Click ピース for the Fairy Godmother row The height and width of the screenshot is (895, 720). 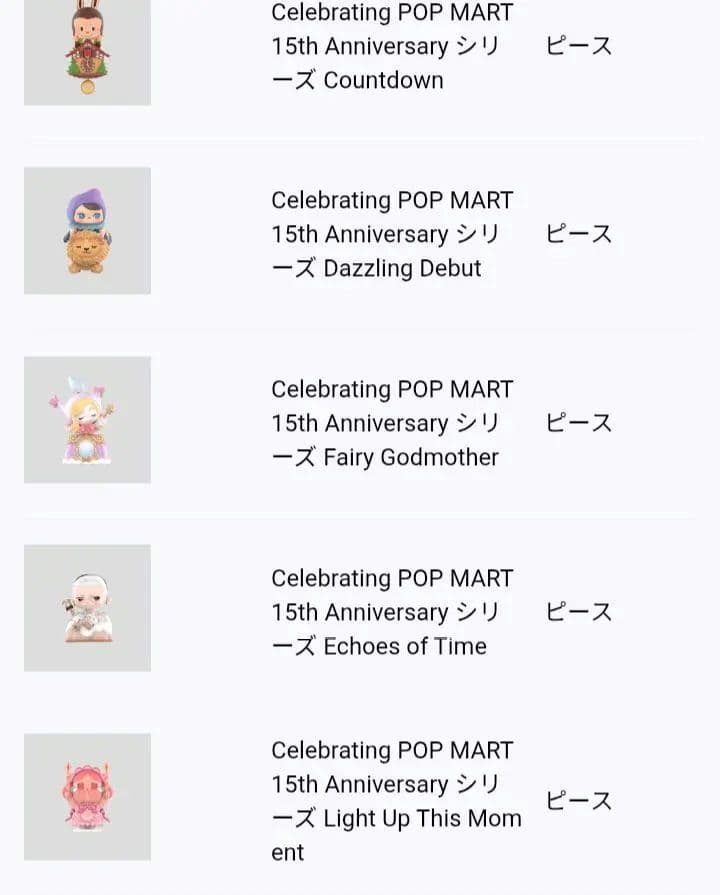pyautogui.click(x=578, y=423)
